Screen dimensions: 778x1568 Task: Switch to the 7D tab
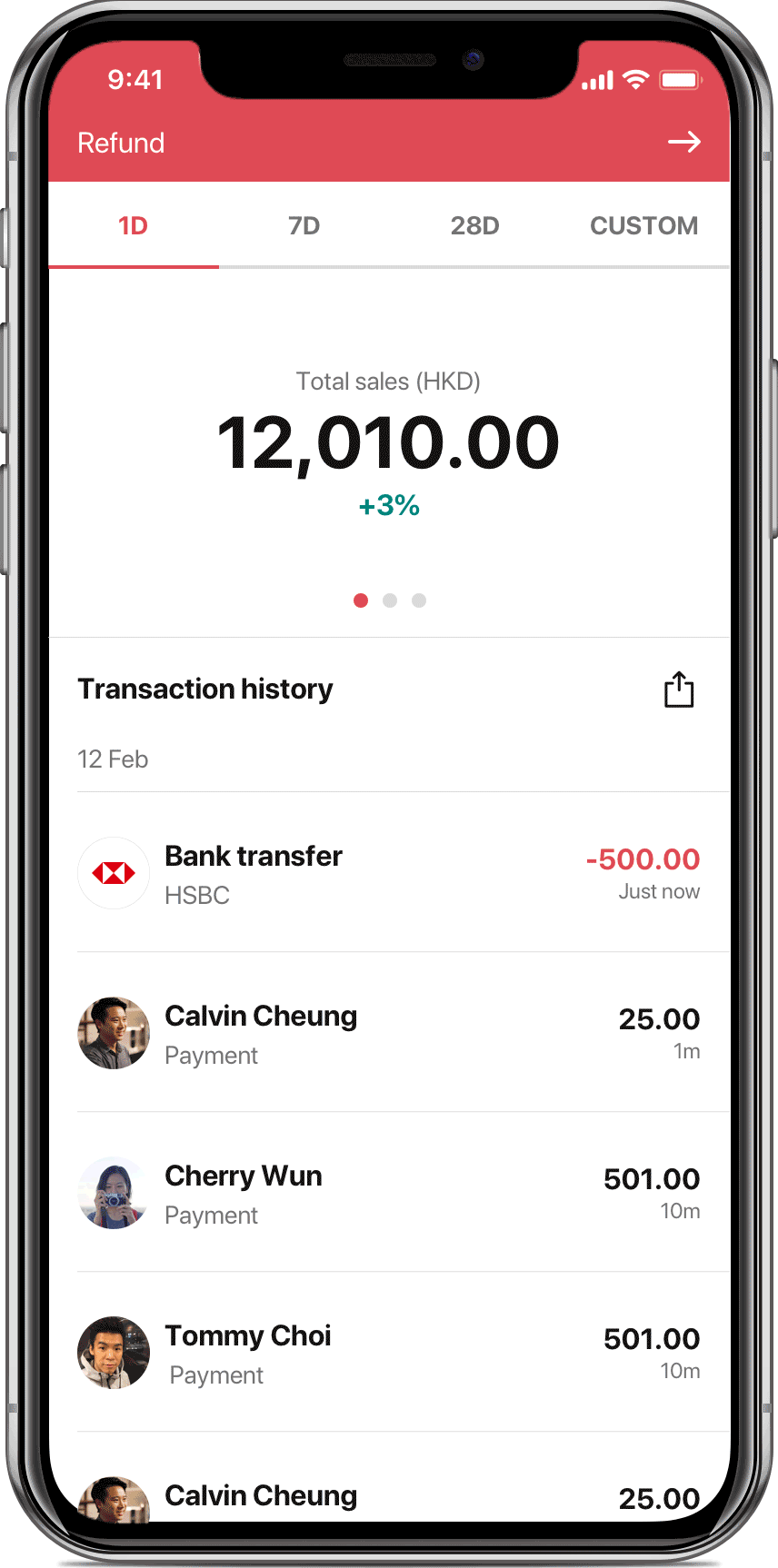[304, 225]
